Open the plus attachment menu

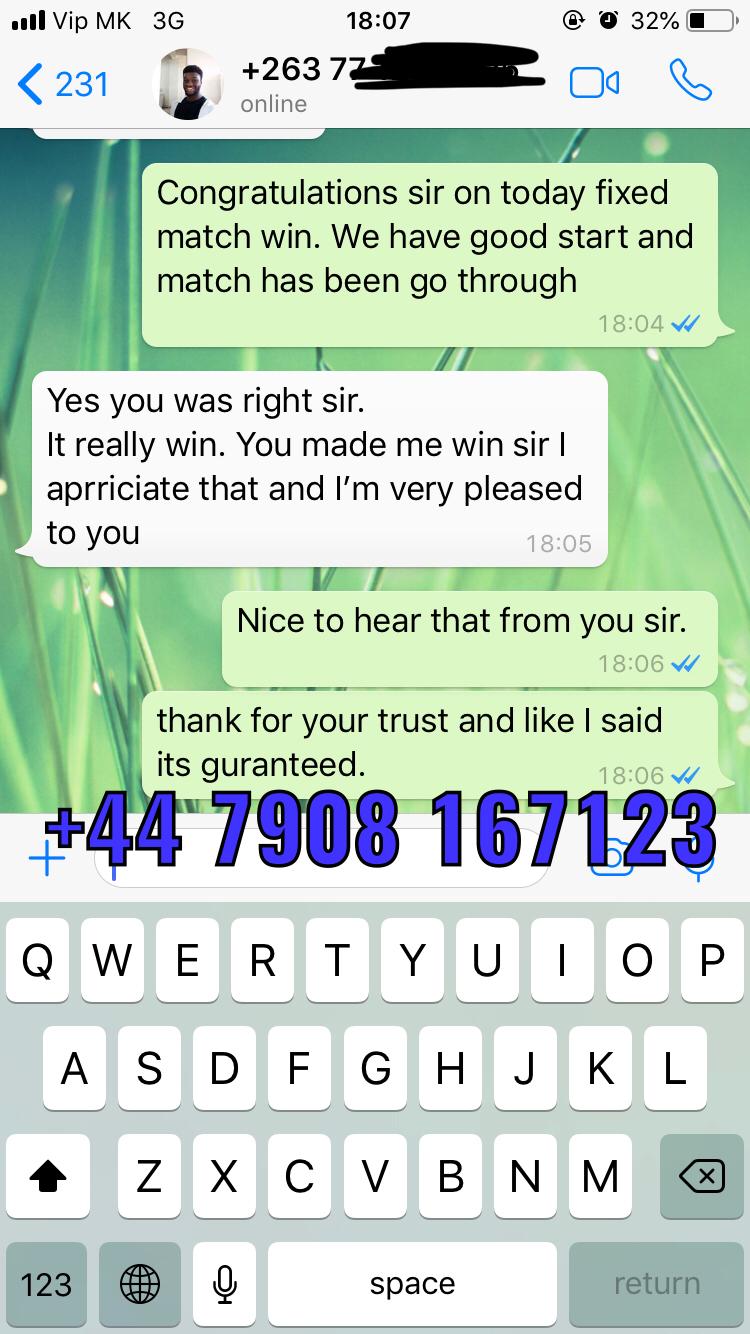[x=46, y=858]
